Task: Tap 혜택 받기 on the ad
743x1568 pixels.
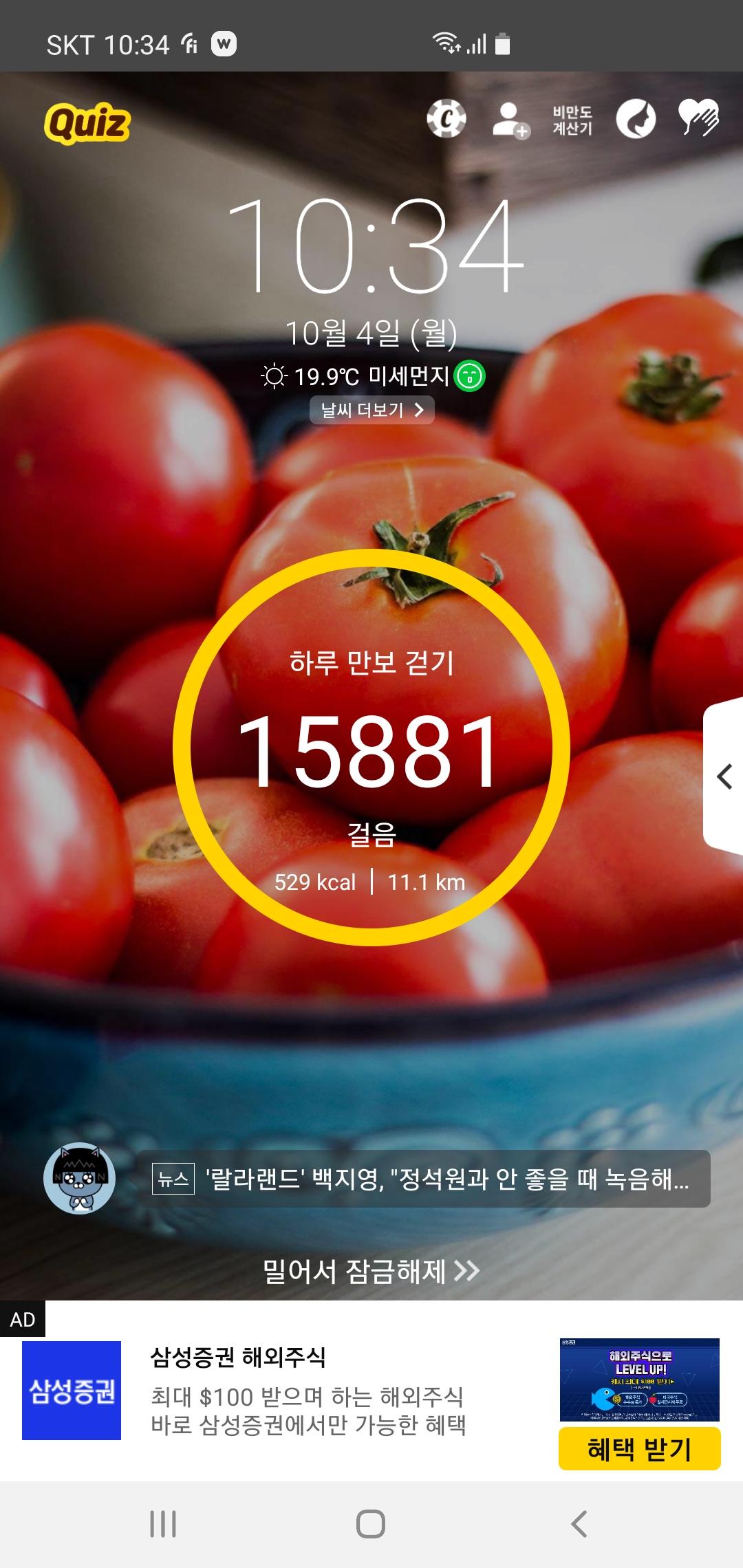Action: (639, 1449)
